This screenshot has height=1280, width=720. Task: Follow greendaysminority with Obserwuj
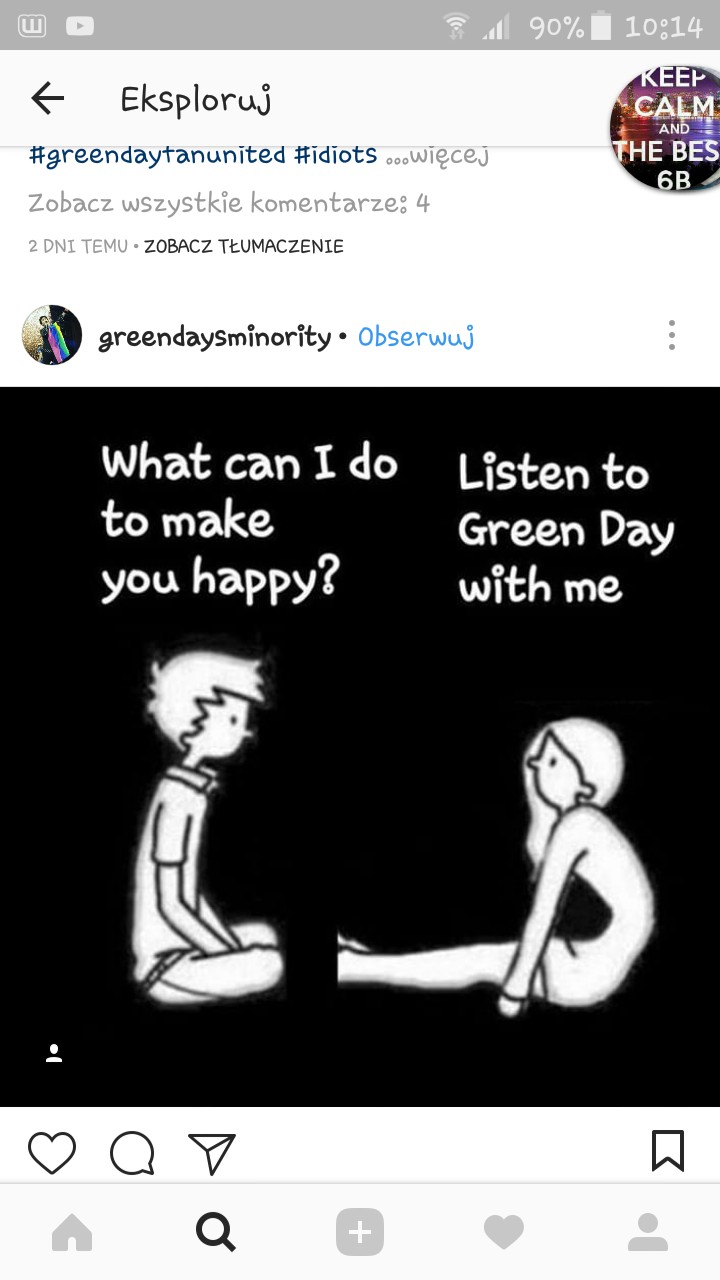click(415, 337)
